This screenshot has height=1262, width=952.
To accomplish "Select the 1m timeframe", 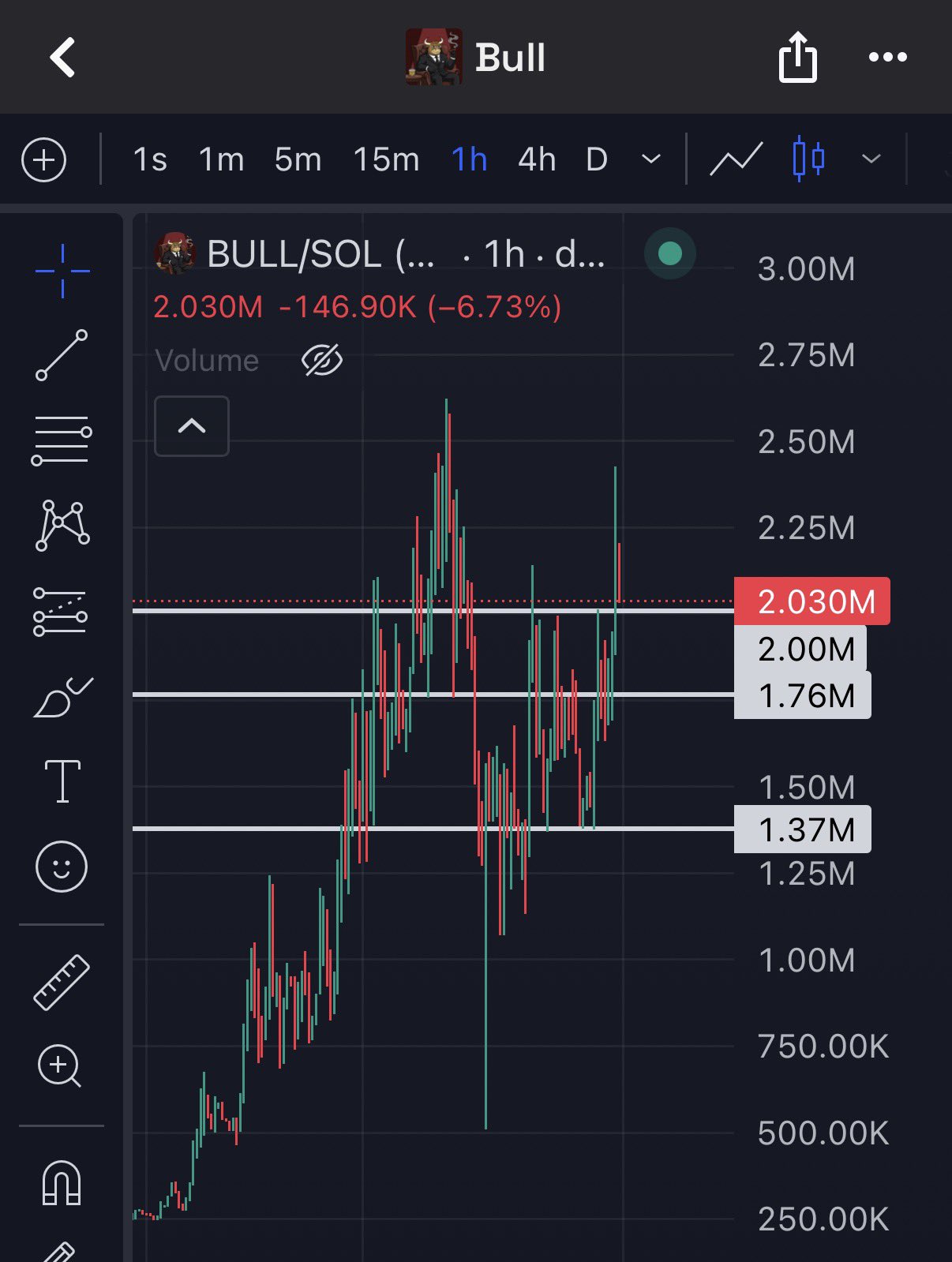I will pos(221,160).
